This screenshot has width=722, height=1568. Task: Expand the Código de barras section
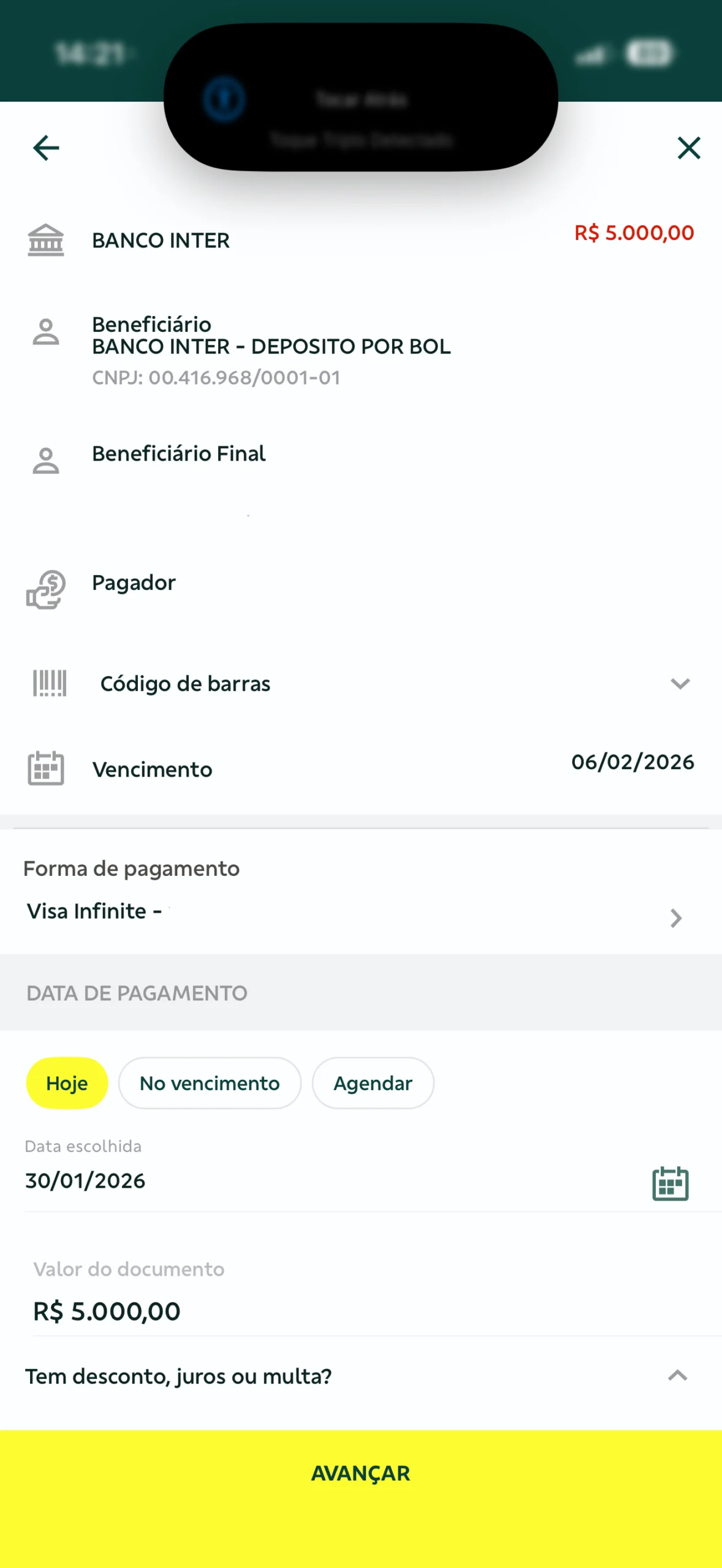[x=680, y=684]
